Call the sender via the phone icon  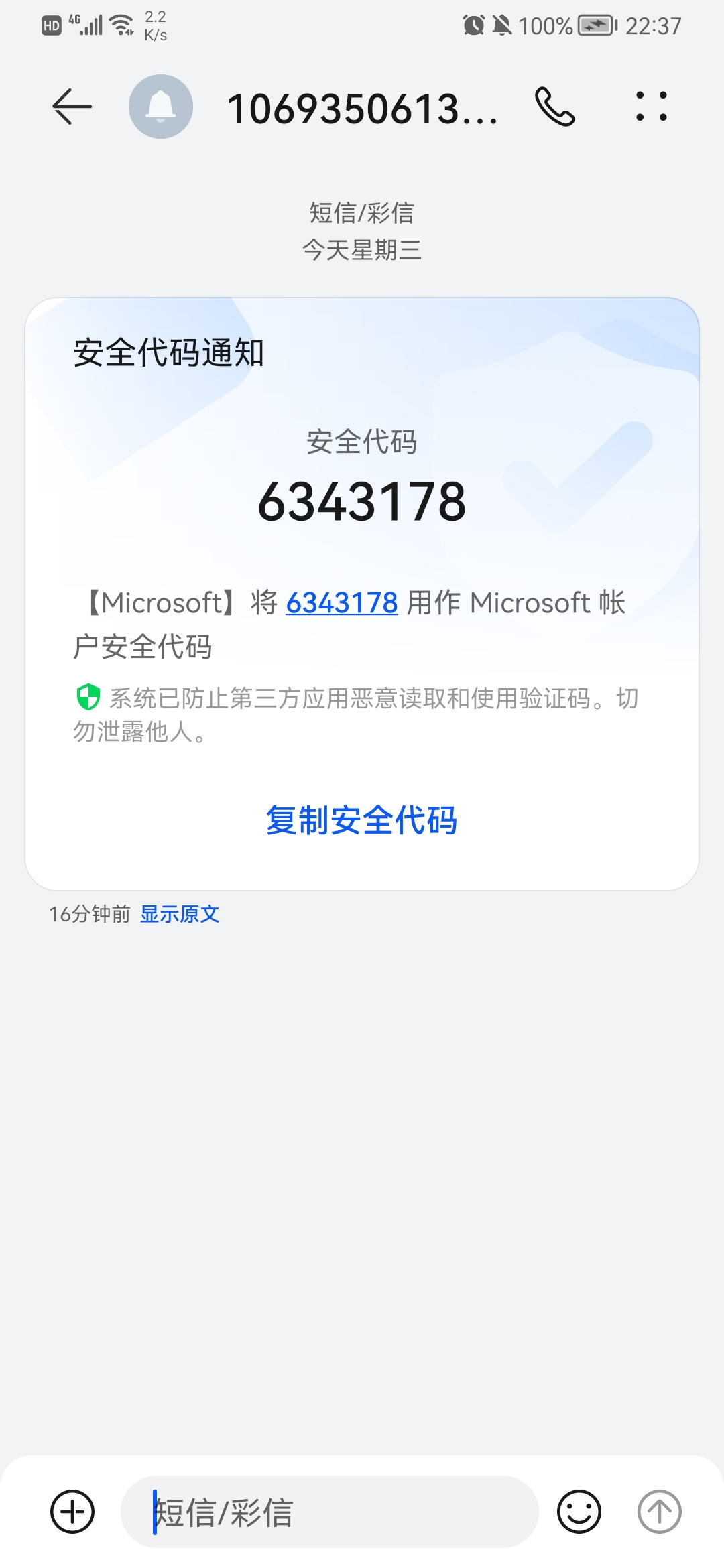[x=555, y=107]
